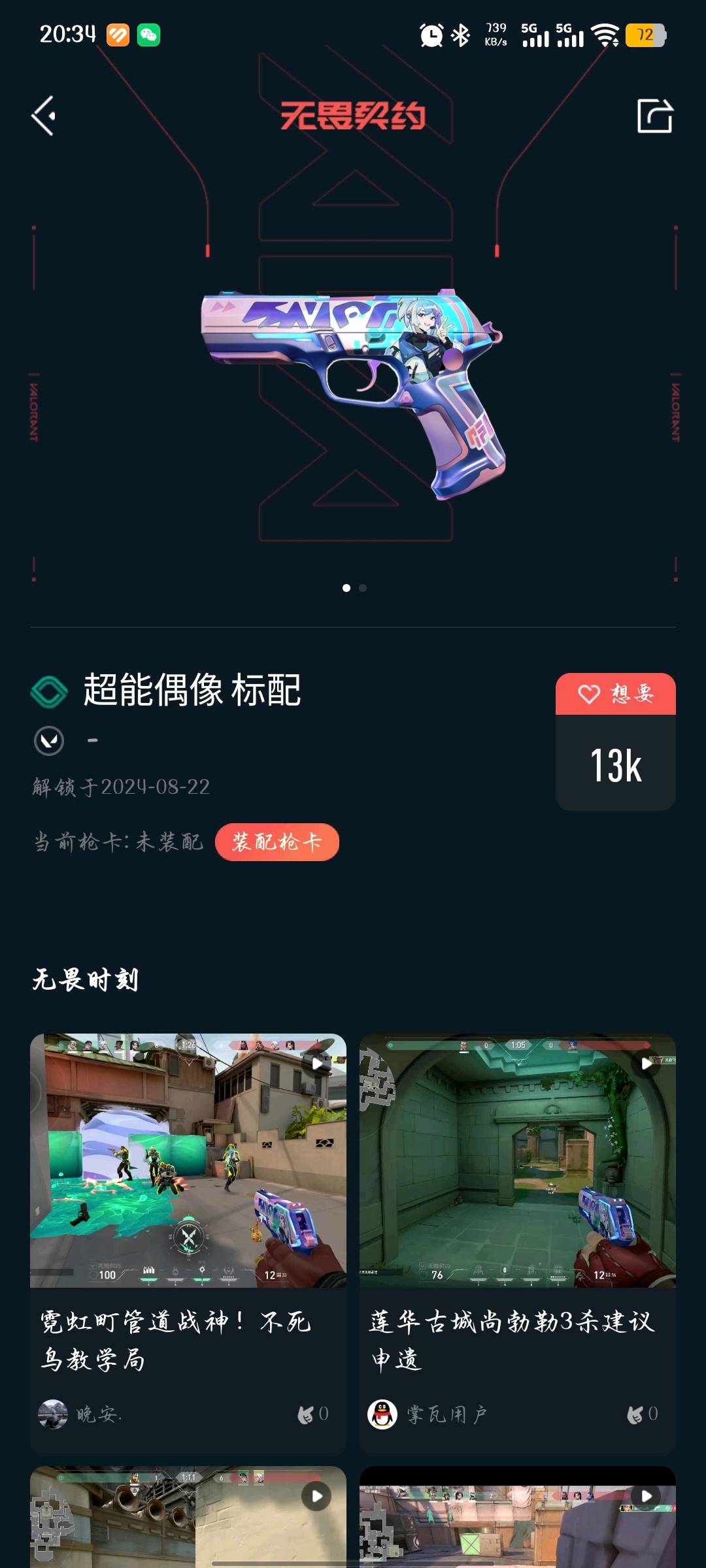
Task: Go back using the top-left arrow
Action: point(43,116)
